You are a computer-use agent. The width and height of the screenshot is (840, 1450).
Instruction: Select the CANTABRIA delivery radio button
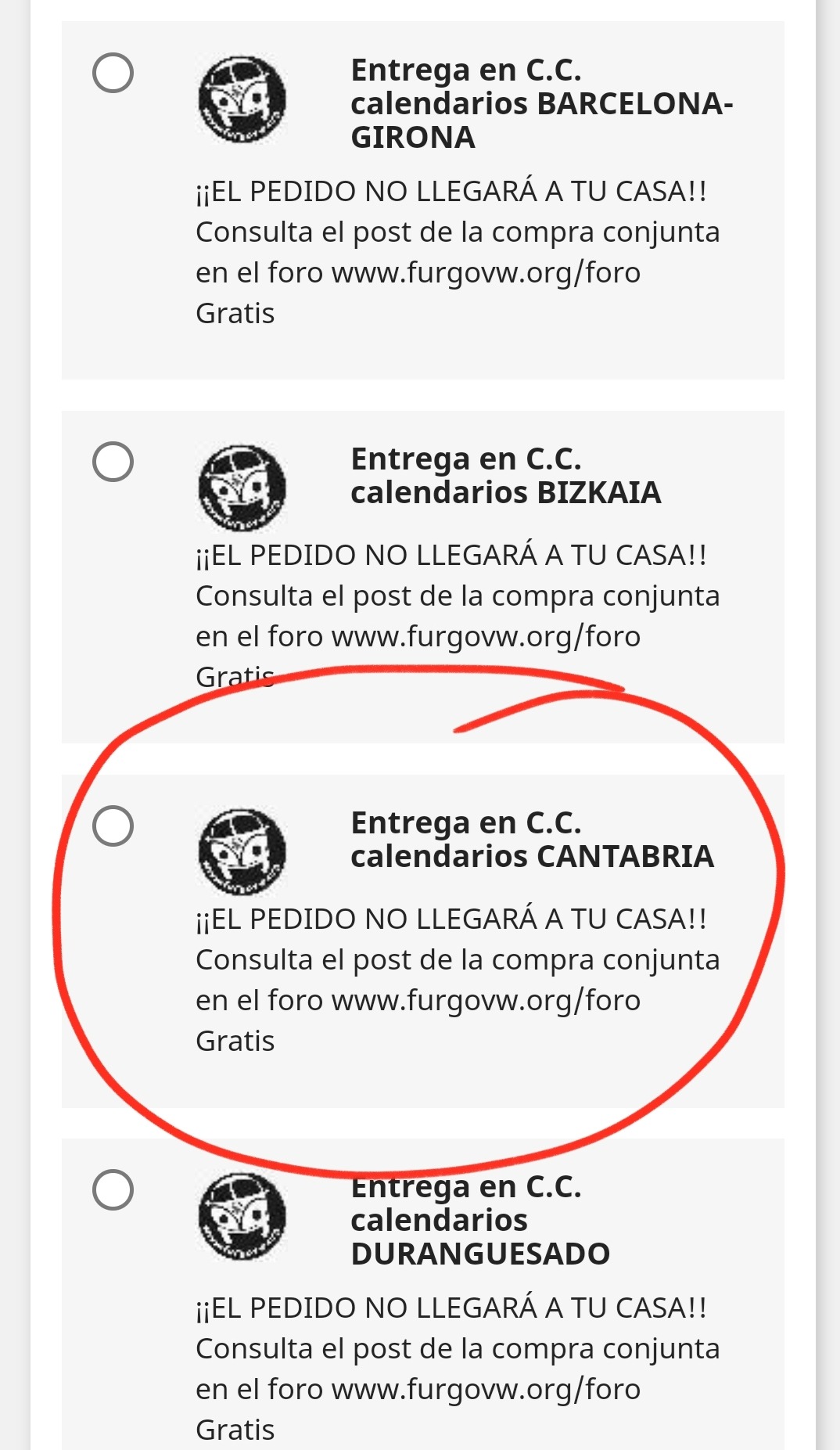(113, 826)
